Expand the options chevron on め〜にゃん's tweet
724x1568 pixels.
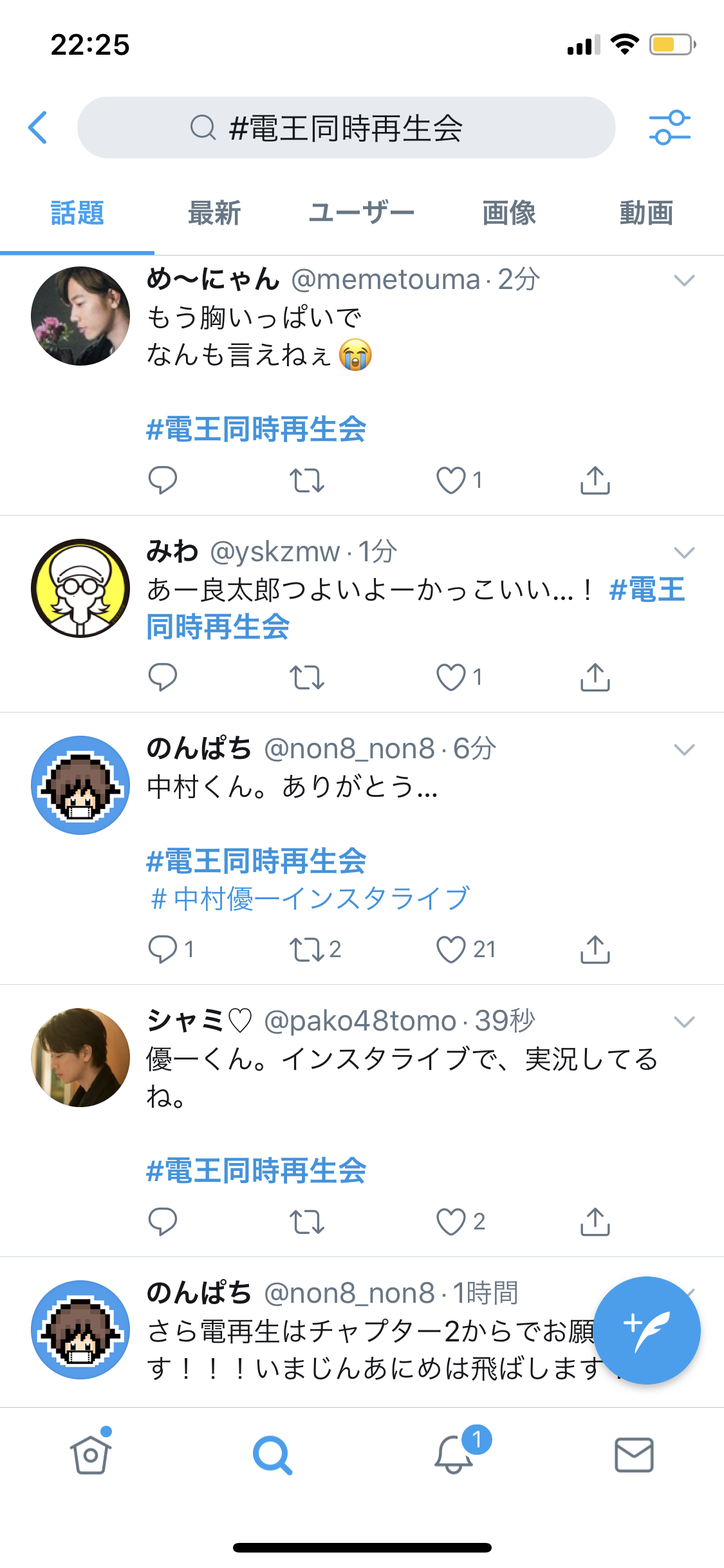pos(683,281)
